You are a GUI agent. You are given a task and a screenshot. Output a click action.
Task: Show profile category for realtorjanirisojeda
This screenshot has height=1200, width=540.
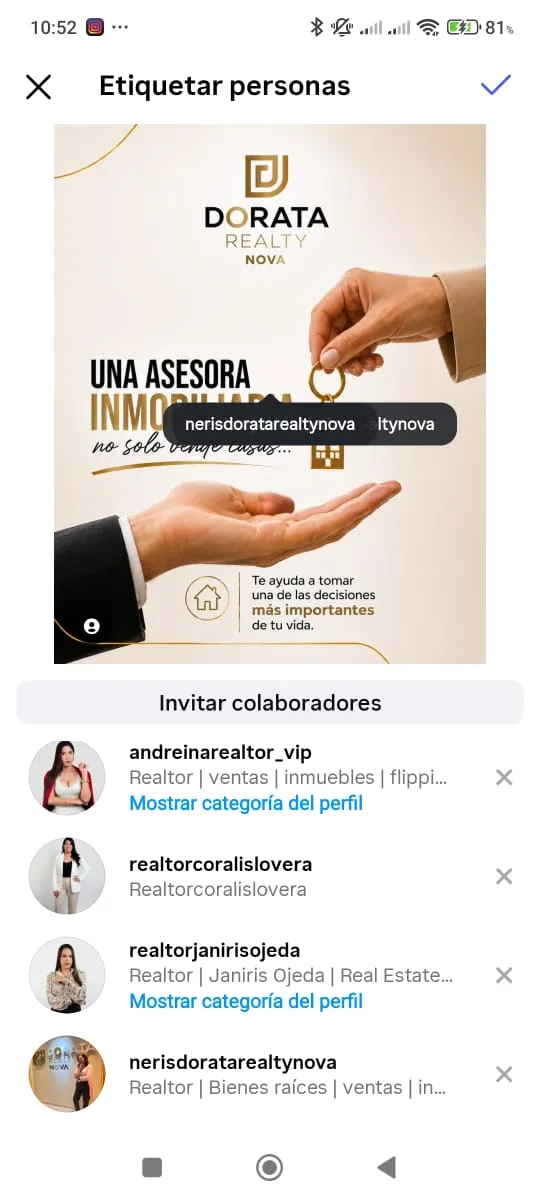pos(246,1001)
